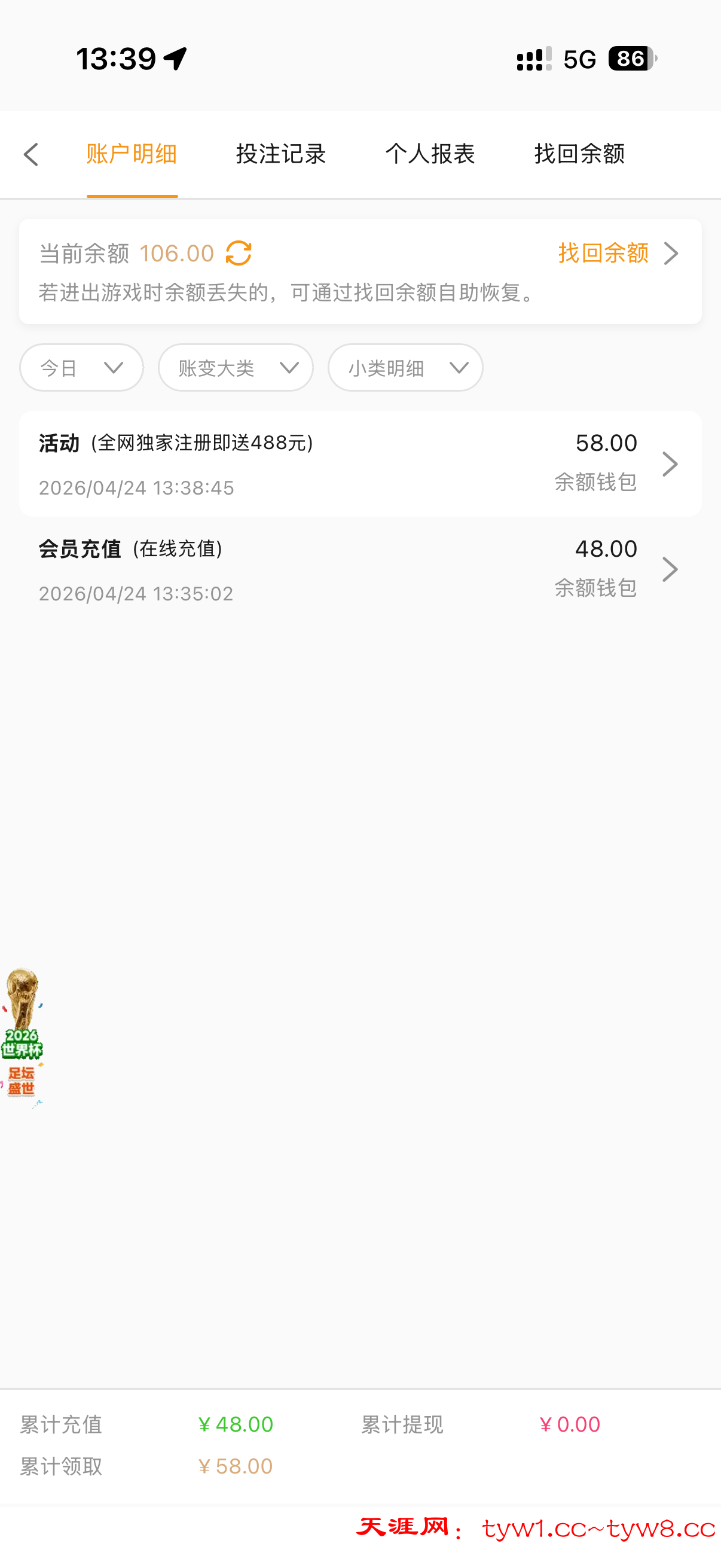Open the 个人报表 tab

pyautogui.click(x=430, y=155)
